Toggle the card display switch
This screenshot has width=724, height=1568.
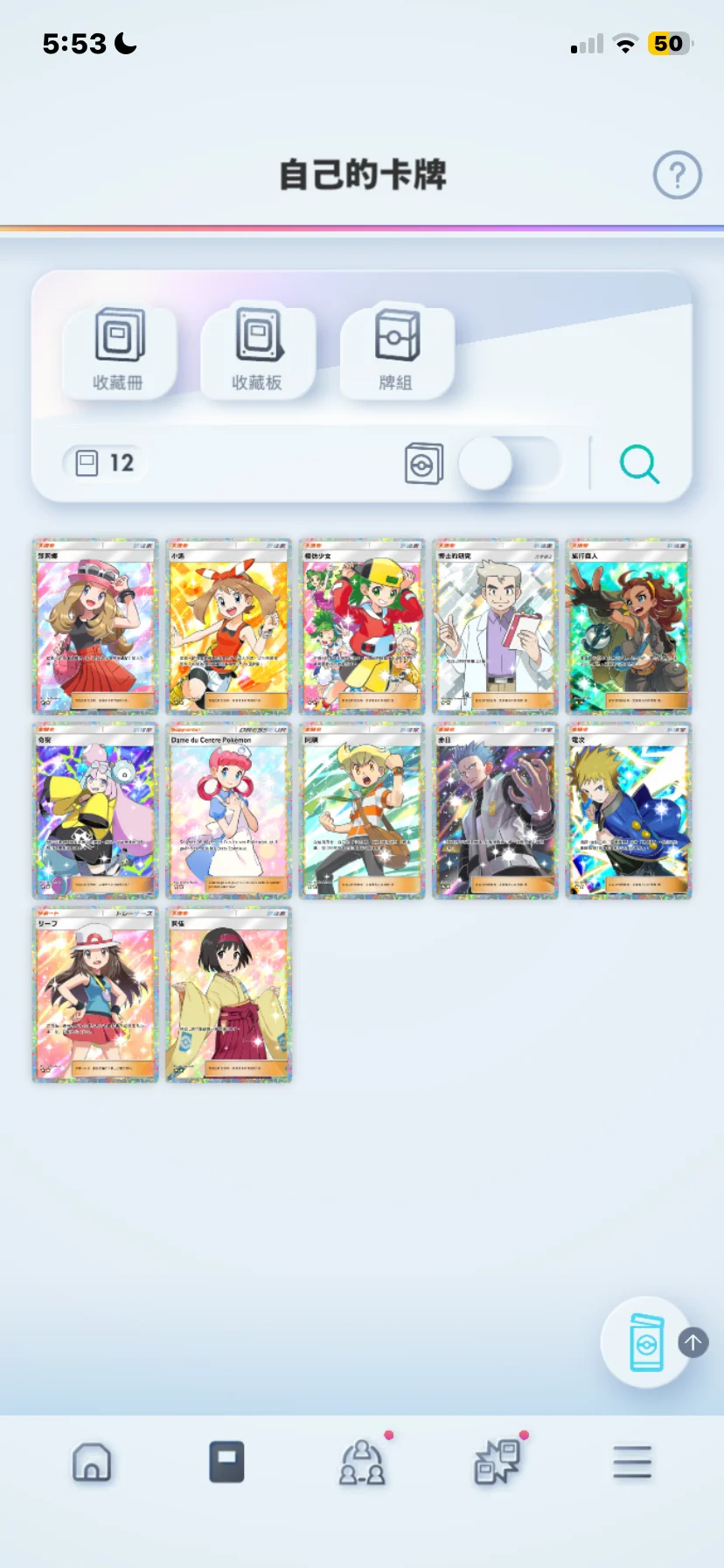point(509,463)
